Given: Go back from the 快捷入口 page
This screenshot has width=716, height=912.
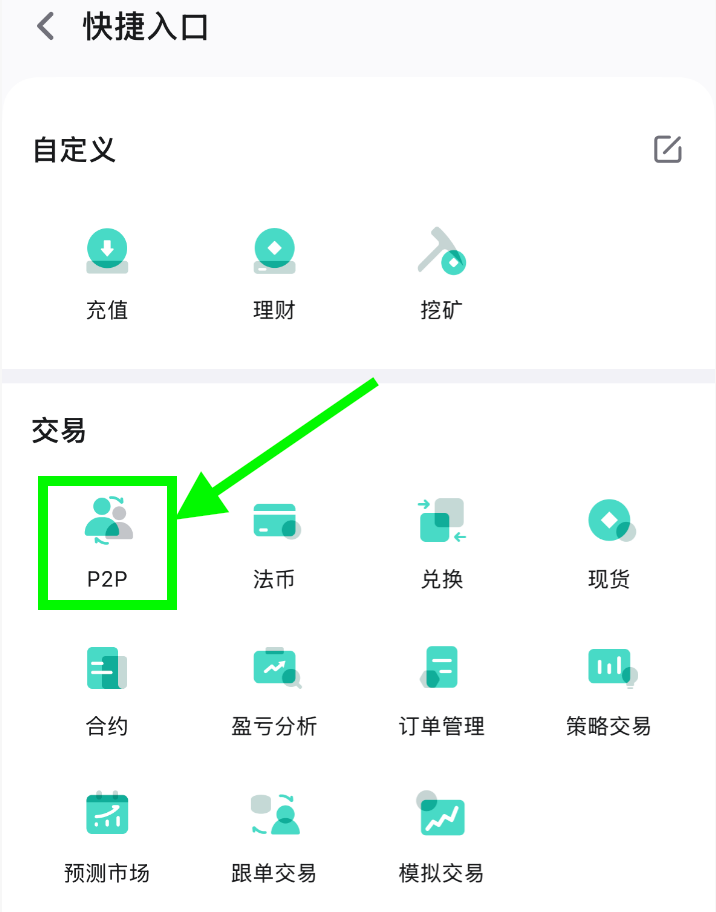Looking at the screenshot, I should [45, 27].
